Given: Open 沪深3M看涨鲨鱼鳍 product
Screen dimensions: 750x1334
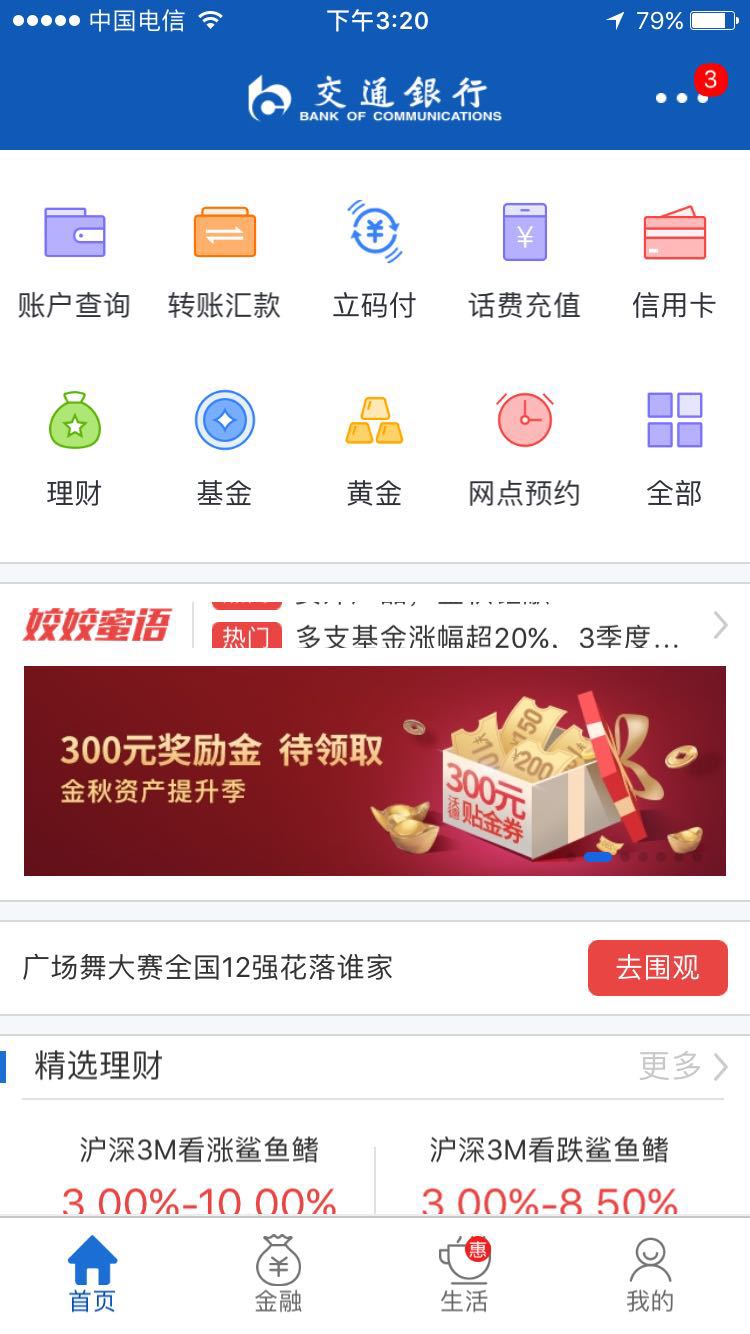Looking at the screenshot, I should 199,1172.
